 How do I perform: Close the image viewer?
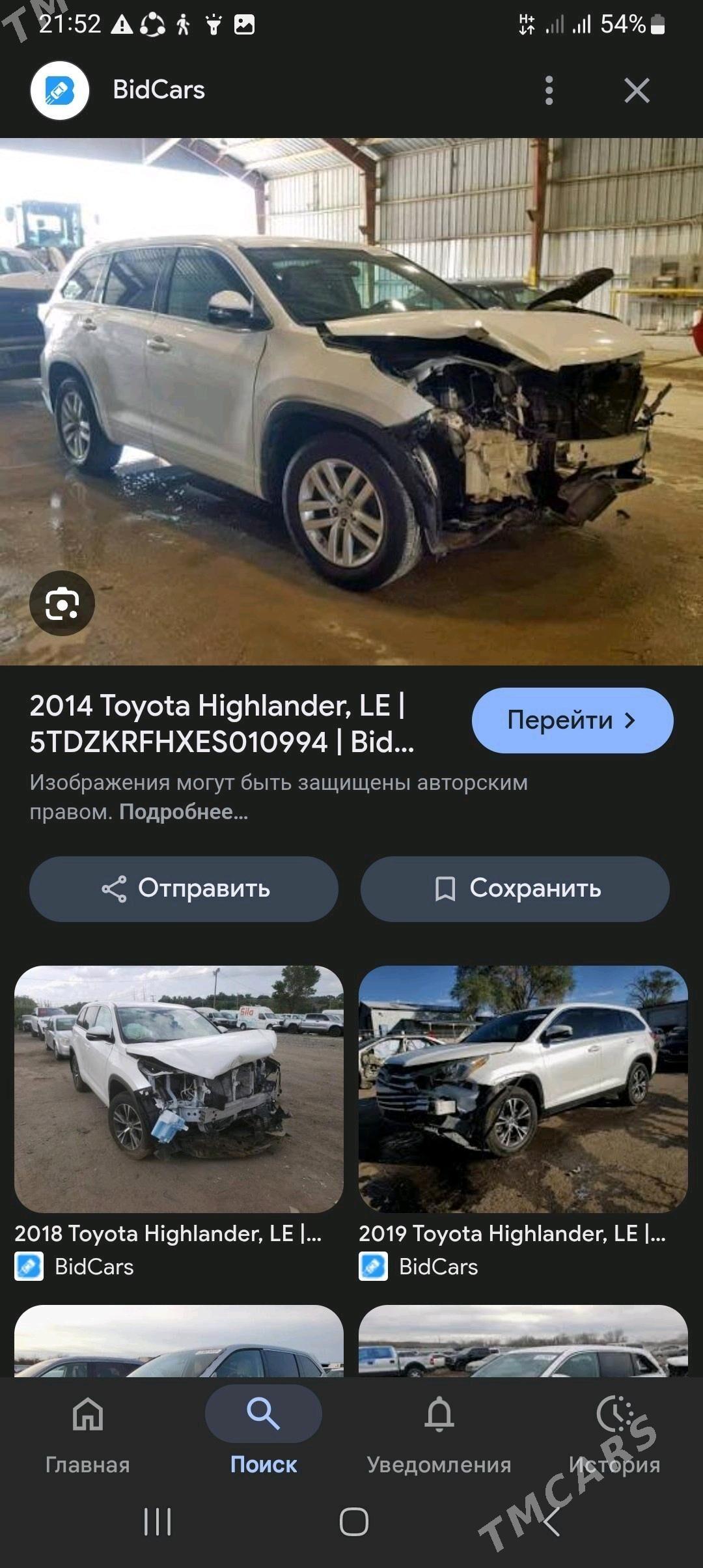click(637, 91)
